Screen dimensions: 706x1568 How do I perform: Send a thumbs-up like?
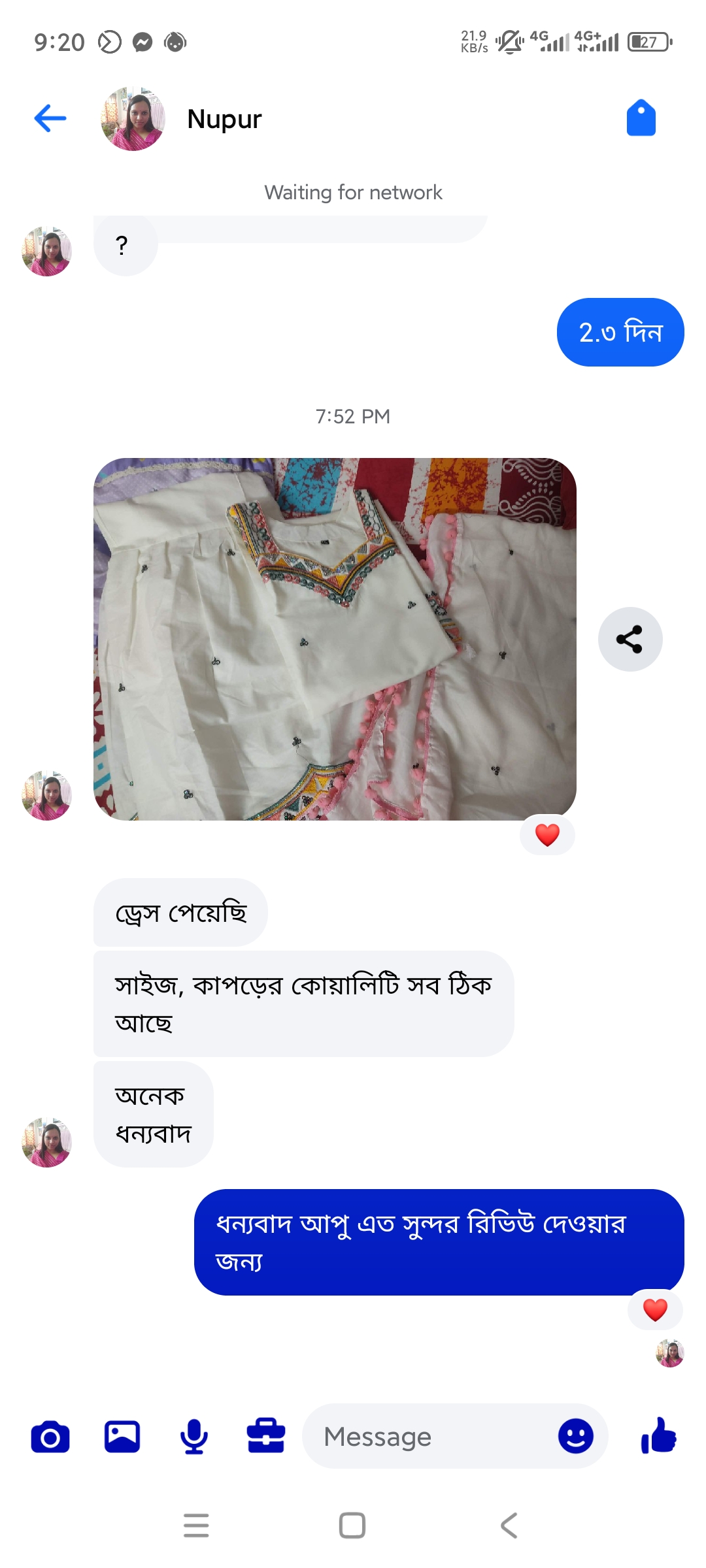[x=659, y=1436]
